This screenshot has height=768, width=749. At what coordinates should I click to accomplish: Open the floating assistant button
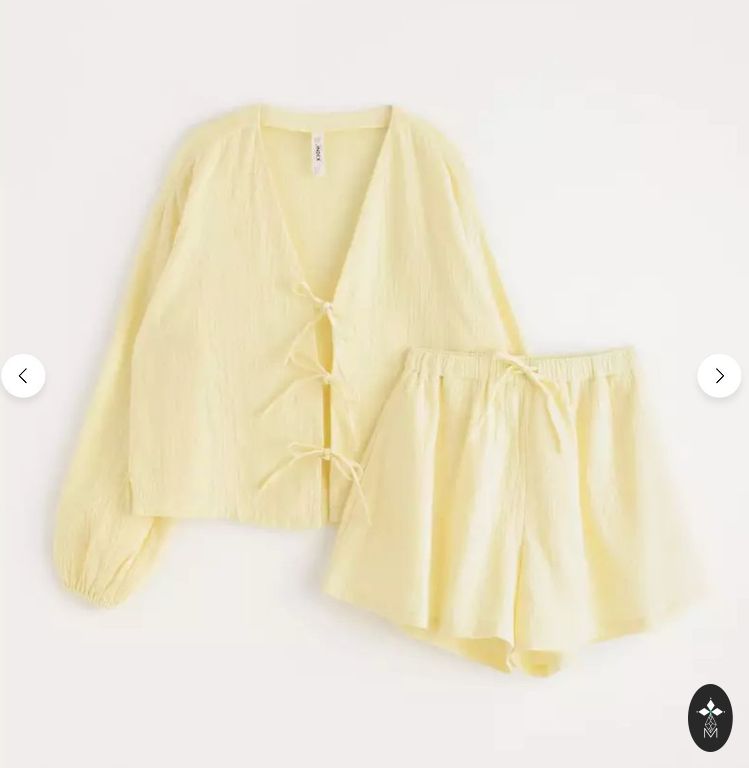(x=710, y=717)
